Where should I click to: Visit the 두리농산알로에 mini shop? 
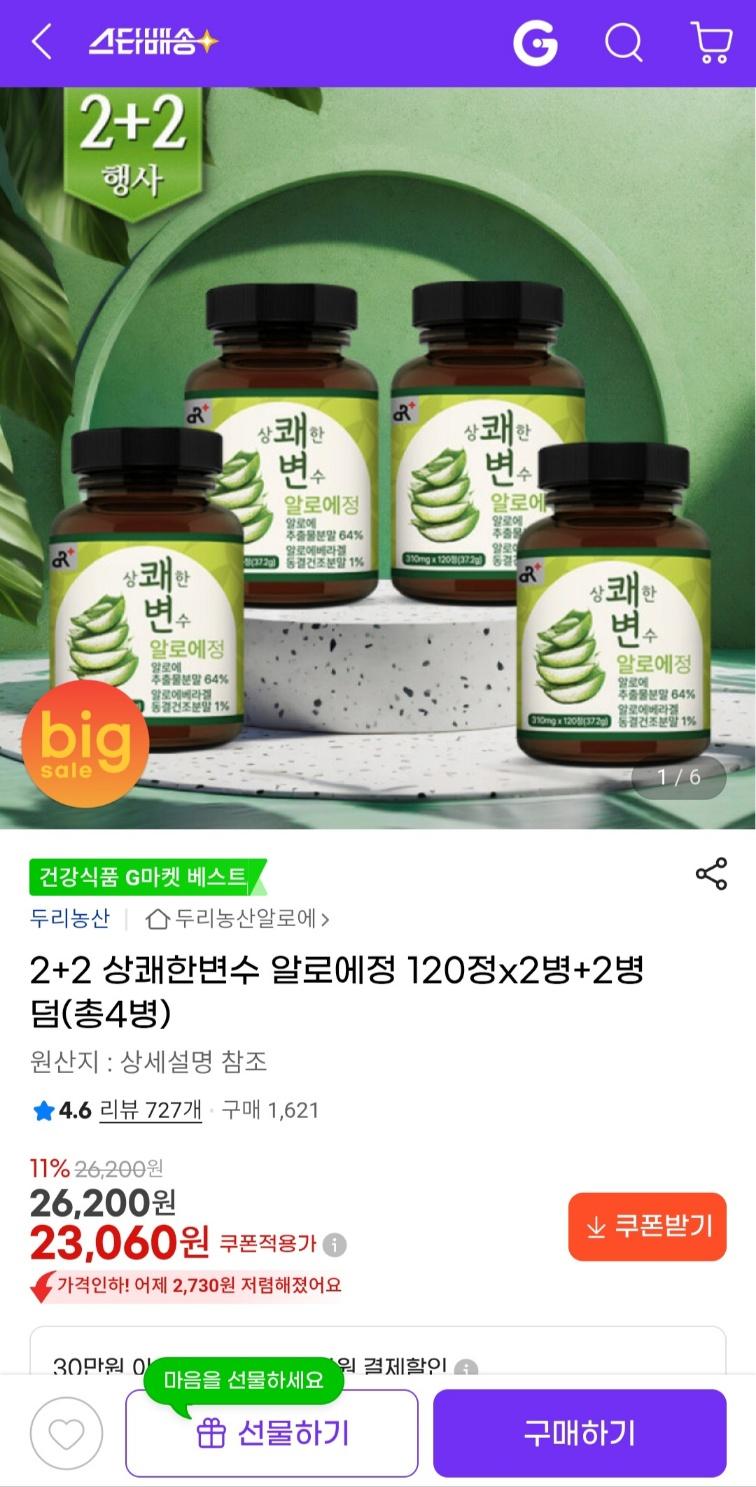238,918
